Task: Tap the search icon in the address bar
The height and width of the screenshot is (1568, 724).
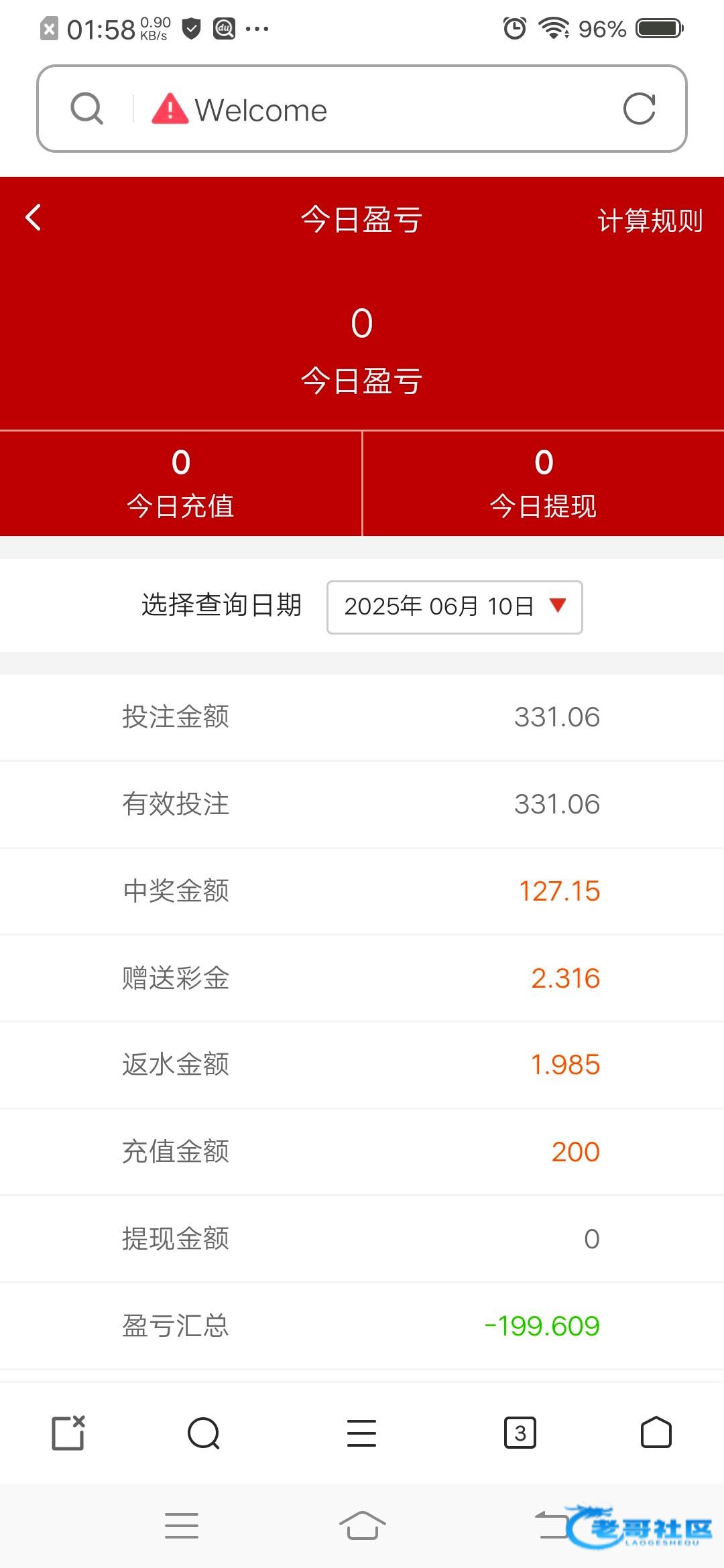Action: [87, 109]
